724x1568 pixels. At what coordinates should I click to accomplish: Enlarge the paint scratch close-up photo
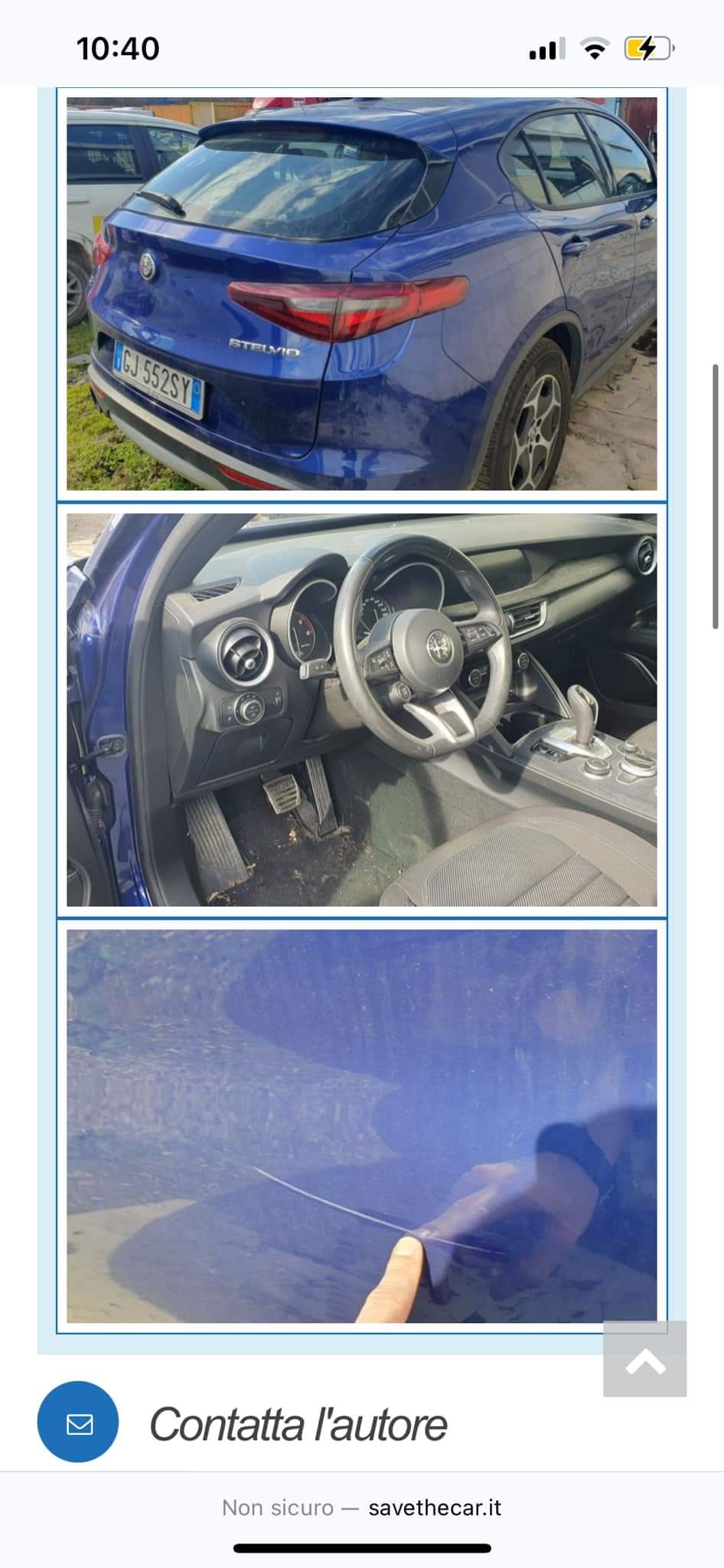(x=361, y=1125)
